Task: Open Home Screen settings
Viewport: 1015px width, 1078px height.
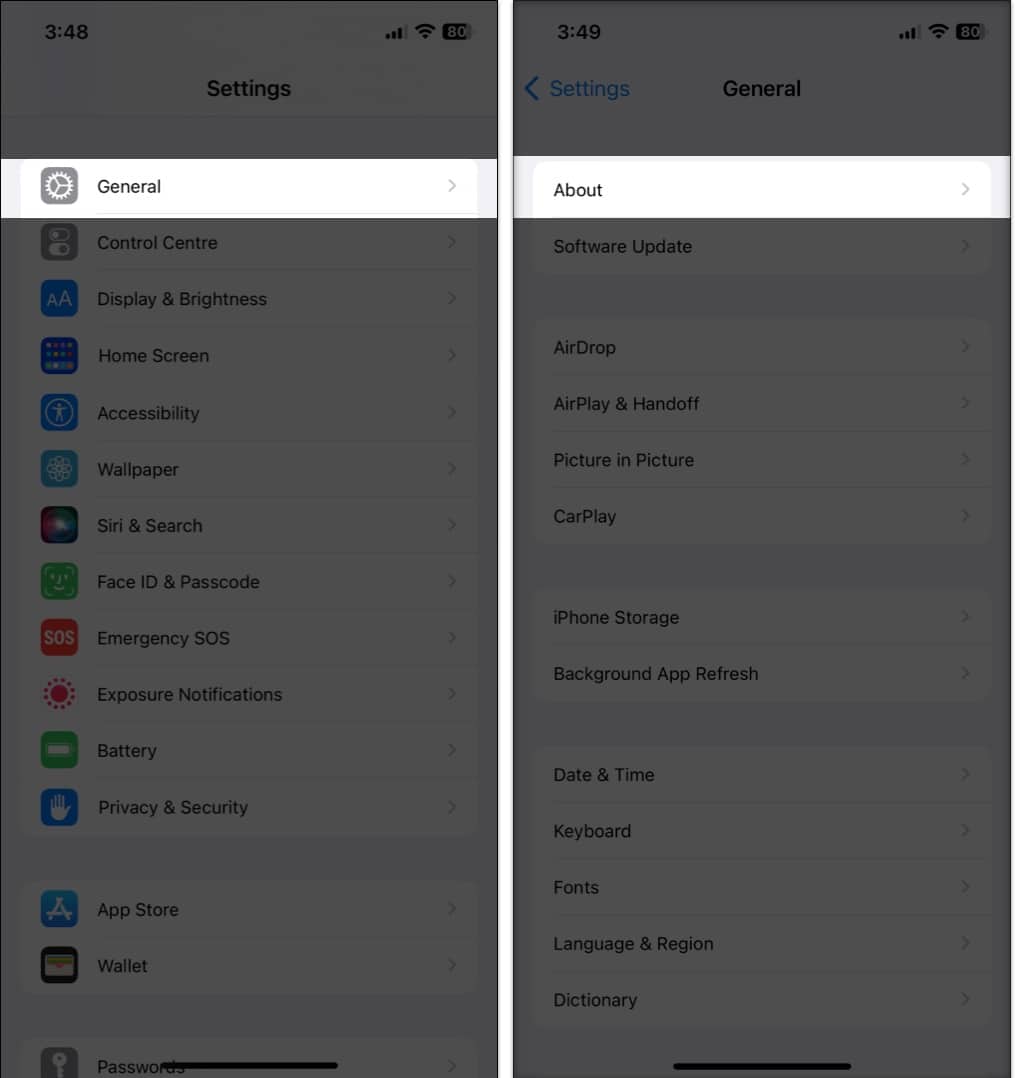Action: pyautogui.click(x=248, y=356)
